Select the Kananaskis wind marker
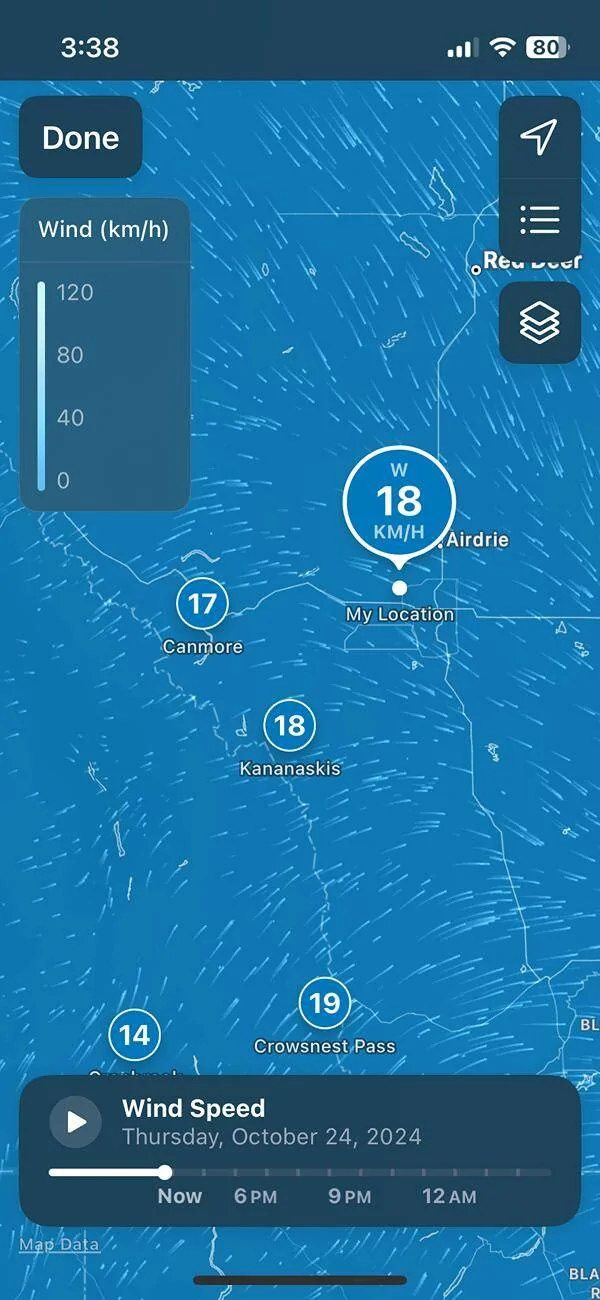600x1300 pixels. [x=289, y=725]
